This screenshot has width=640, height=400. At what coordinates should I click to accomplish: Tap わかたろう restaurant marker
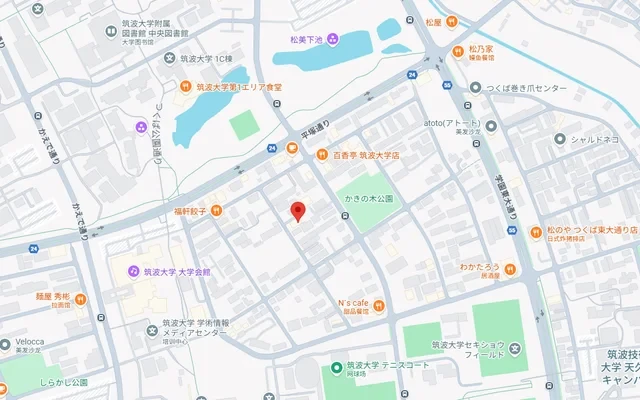click(x=510, y=268)
